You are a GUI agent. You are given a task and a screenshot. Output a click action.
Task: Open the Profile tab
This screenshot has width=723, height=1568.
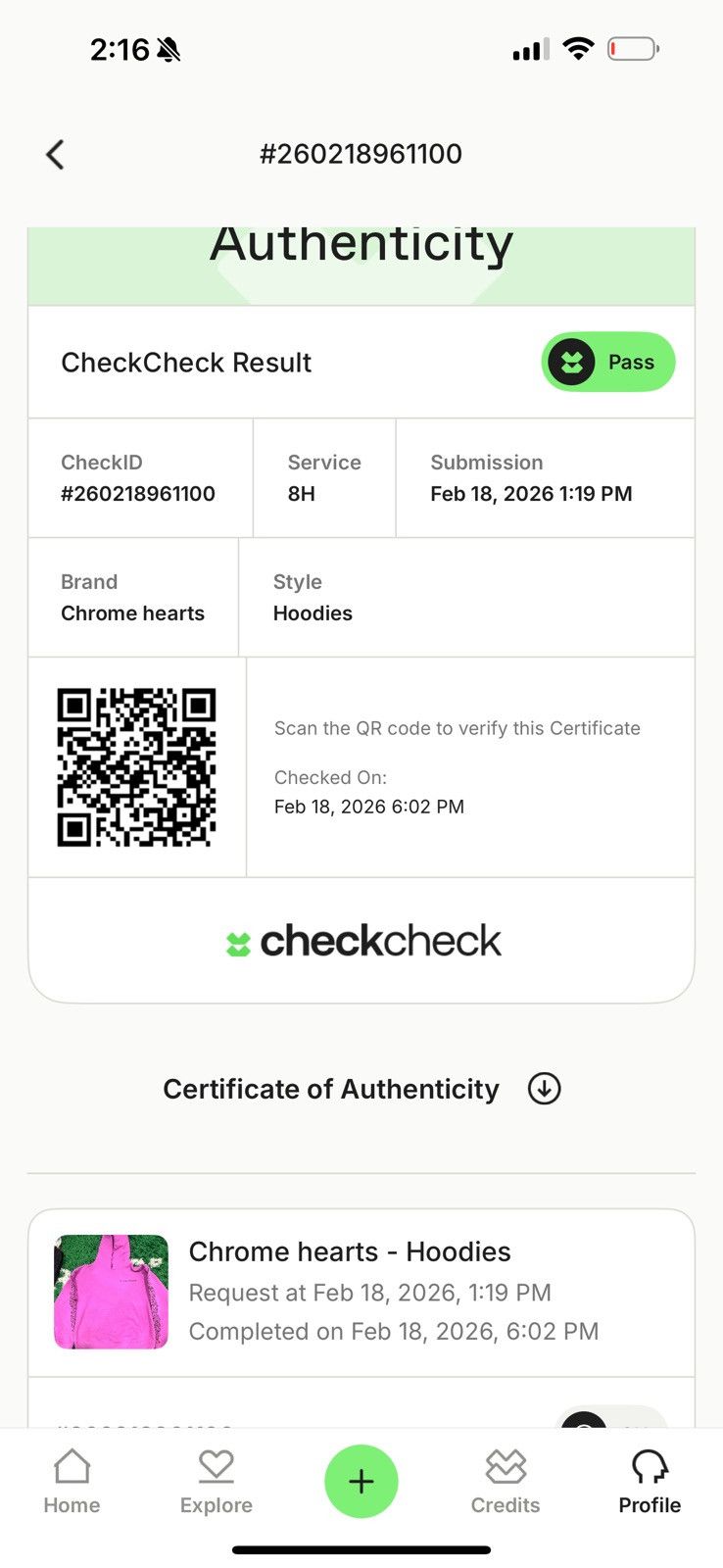[x=650, y=1482]
